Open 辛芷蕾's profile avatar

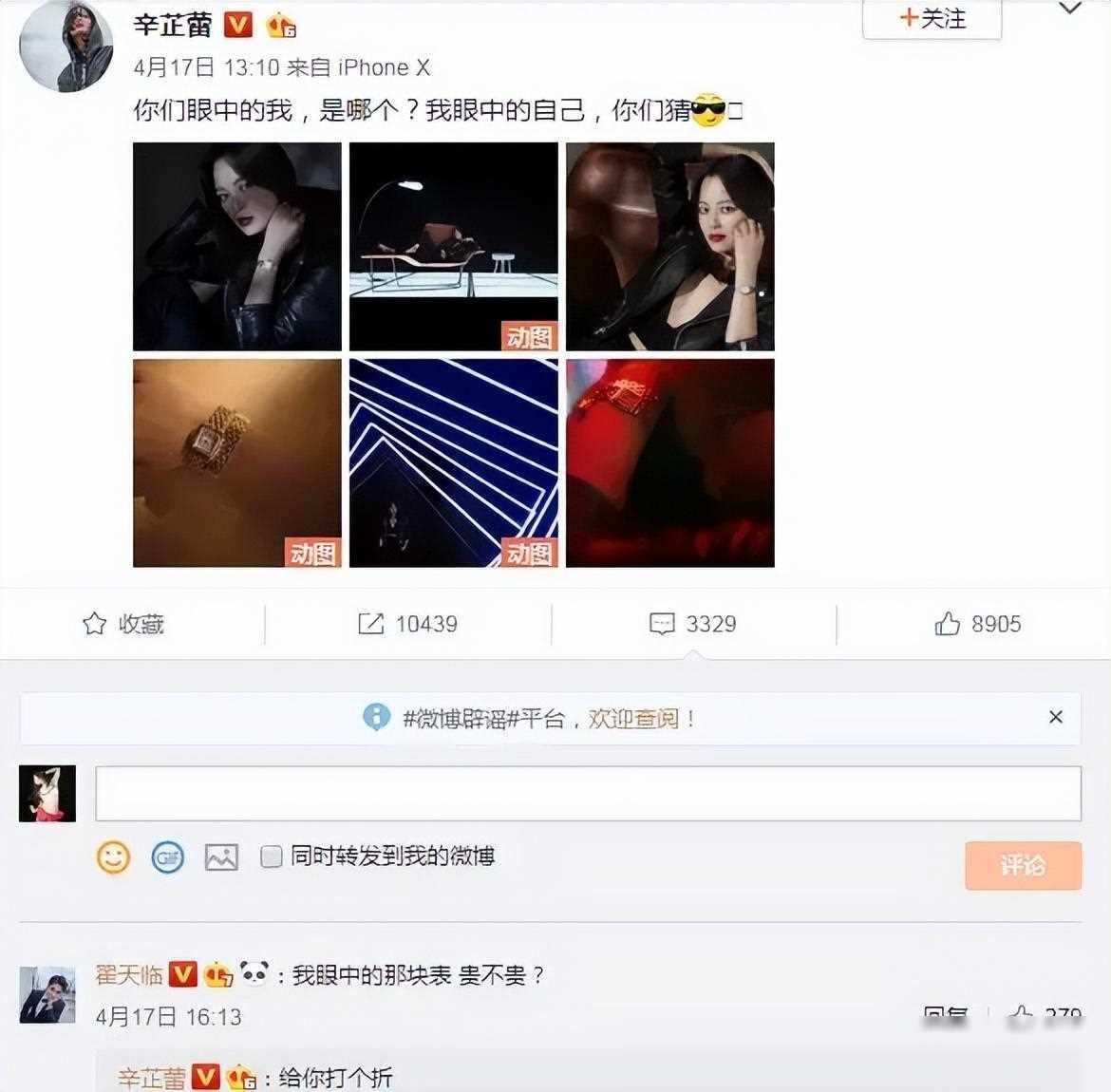click(66, 47)
